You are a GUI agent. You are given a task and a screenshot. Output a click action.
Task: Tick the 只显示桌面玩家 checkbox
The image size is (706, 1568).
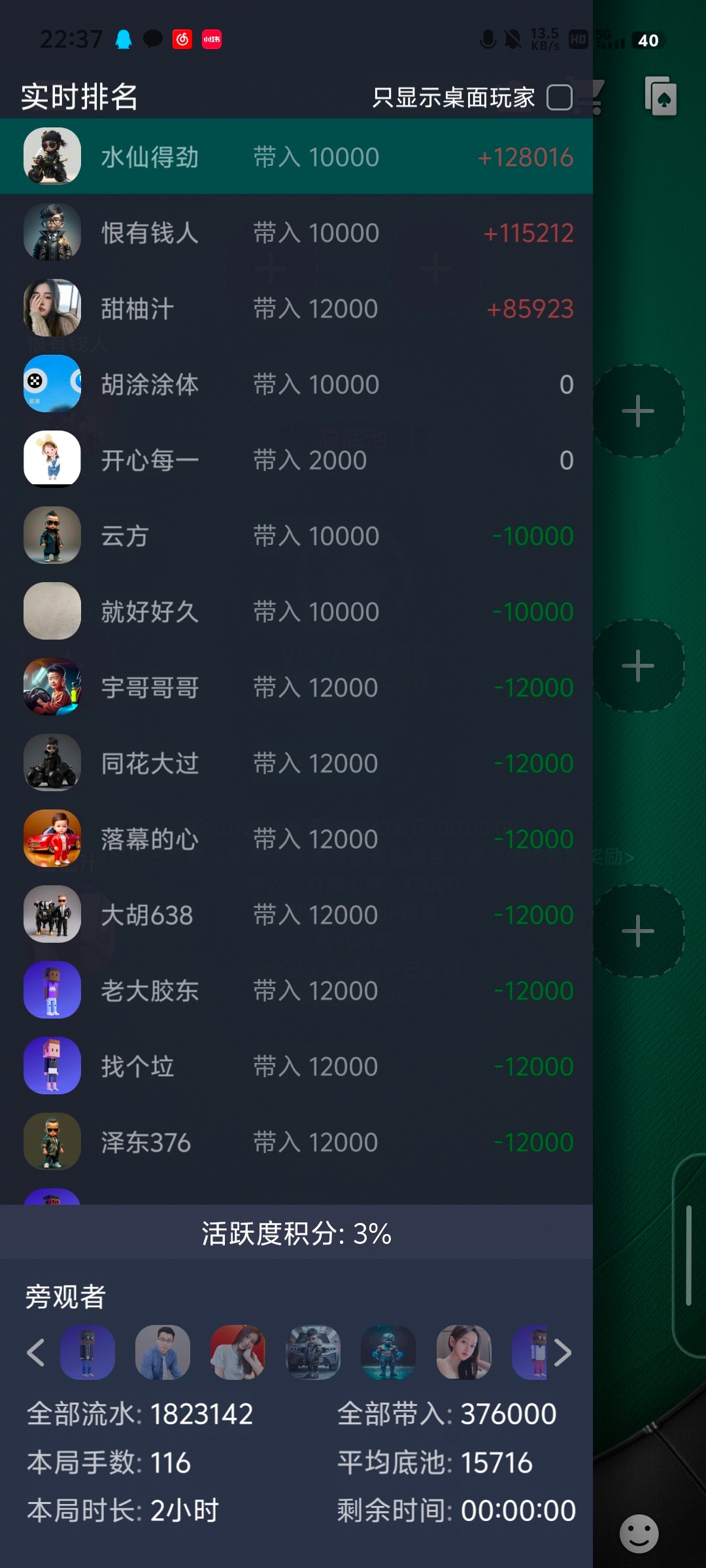tap(560, 98)
